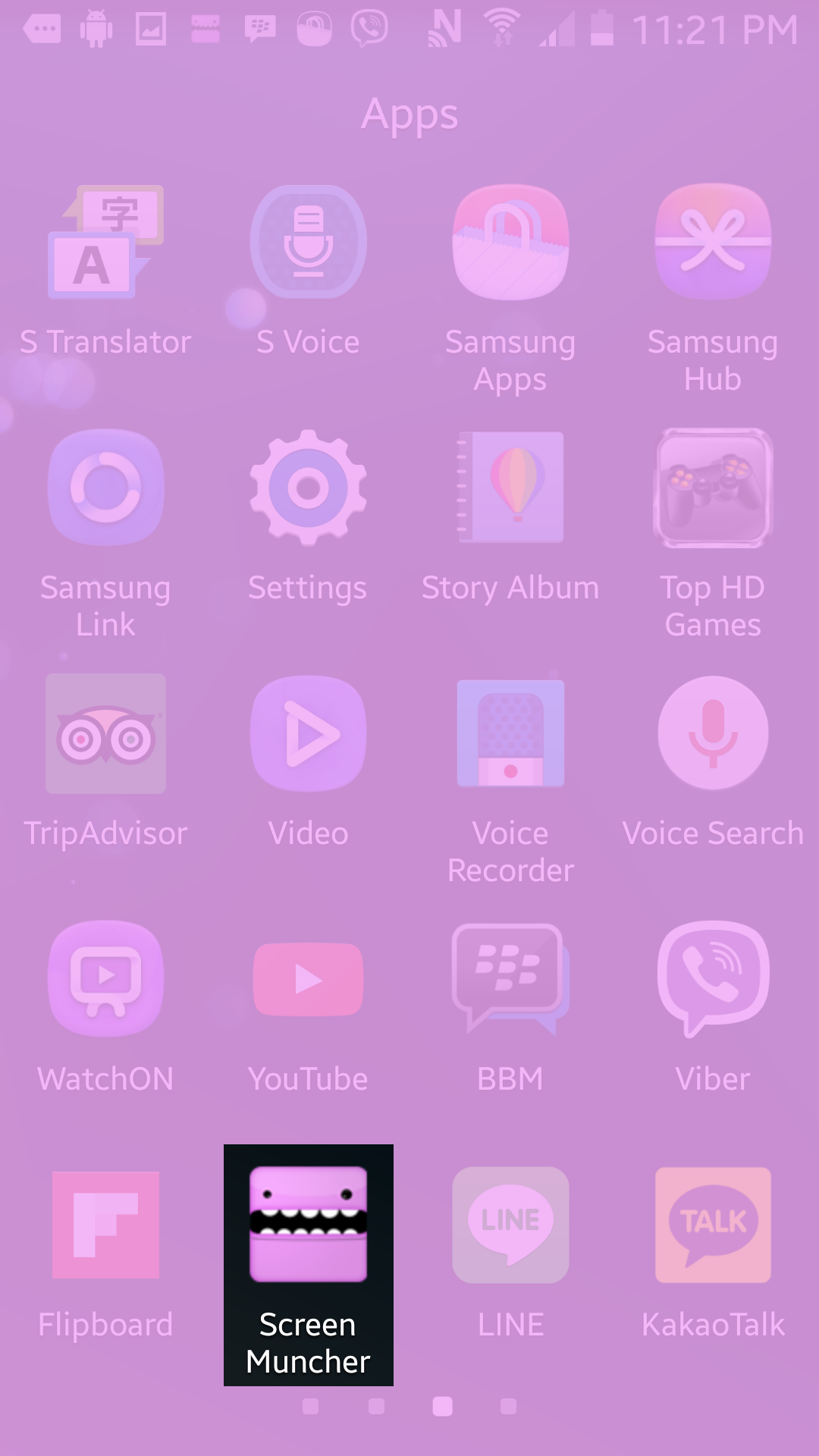Image resolution: width=819 pixels, height=1456 pixels.
Task: Open Top HD Games
Action: click(x=712, y=488)
